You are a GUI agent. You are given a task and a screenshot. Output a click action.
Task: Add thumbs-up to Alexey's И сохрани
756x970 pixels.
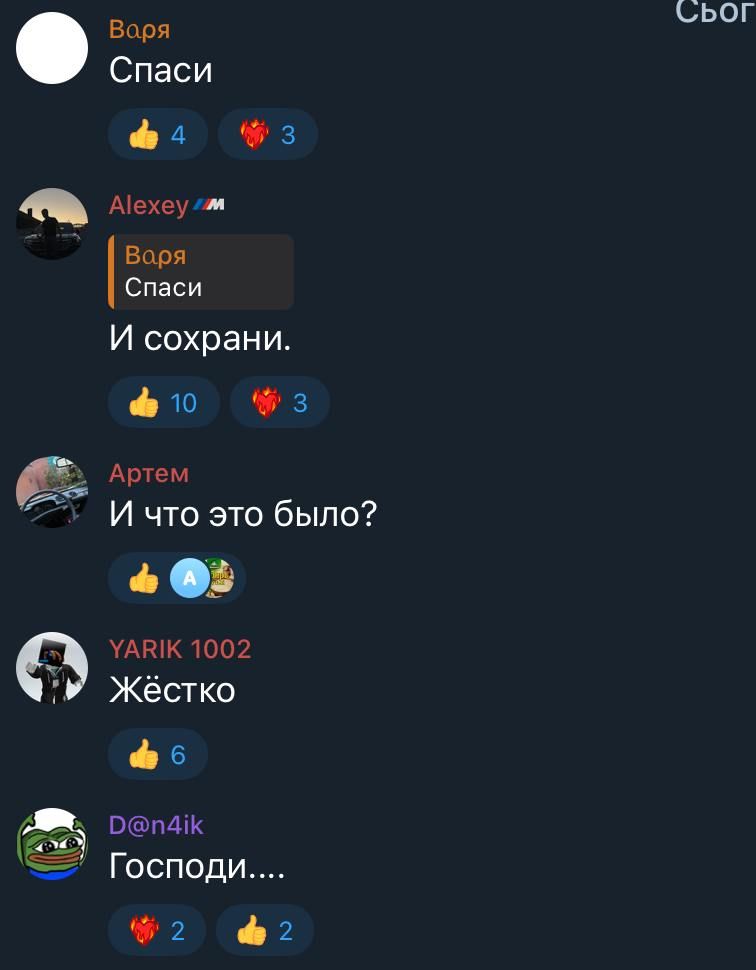[163, 403]
